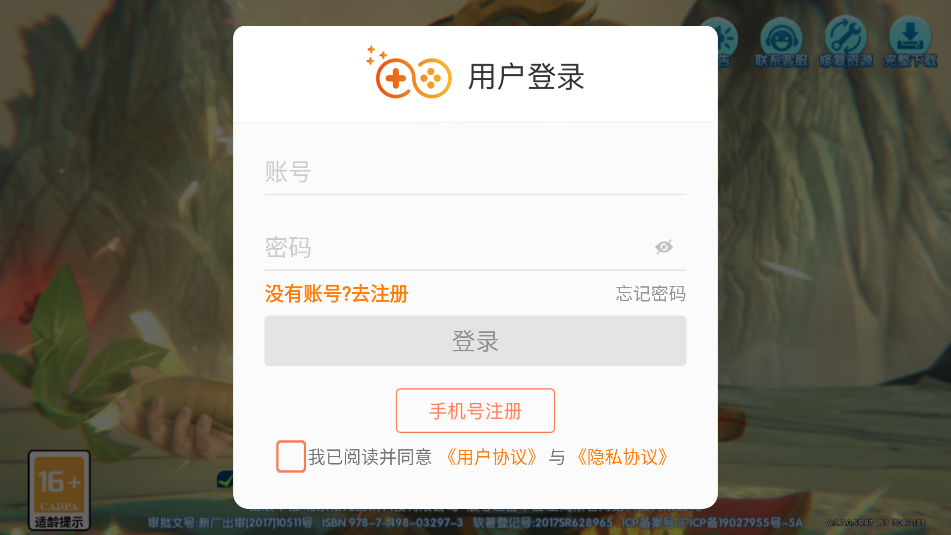Open 忘记密码 forgot password link

coord(650,294)
